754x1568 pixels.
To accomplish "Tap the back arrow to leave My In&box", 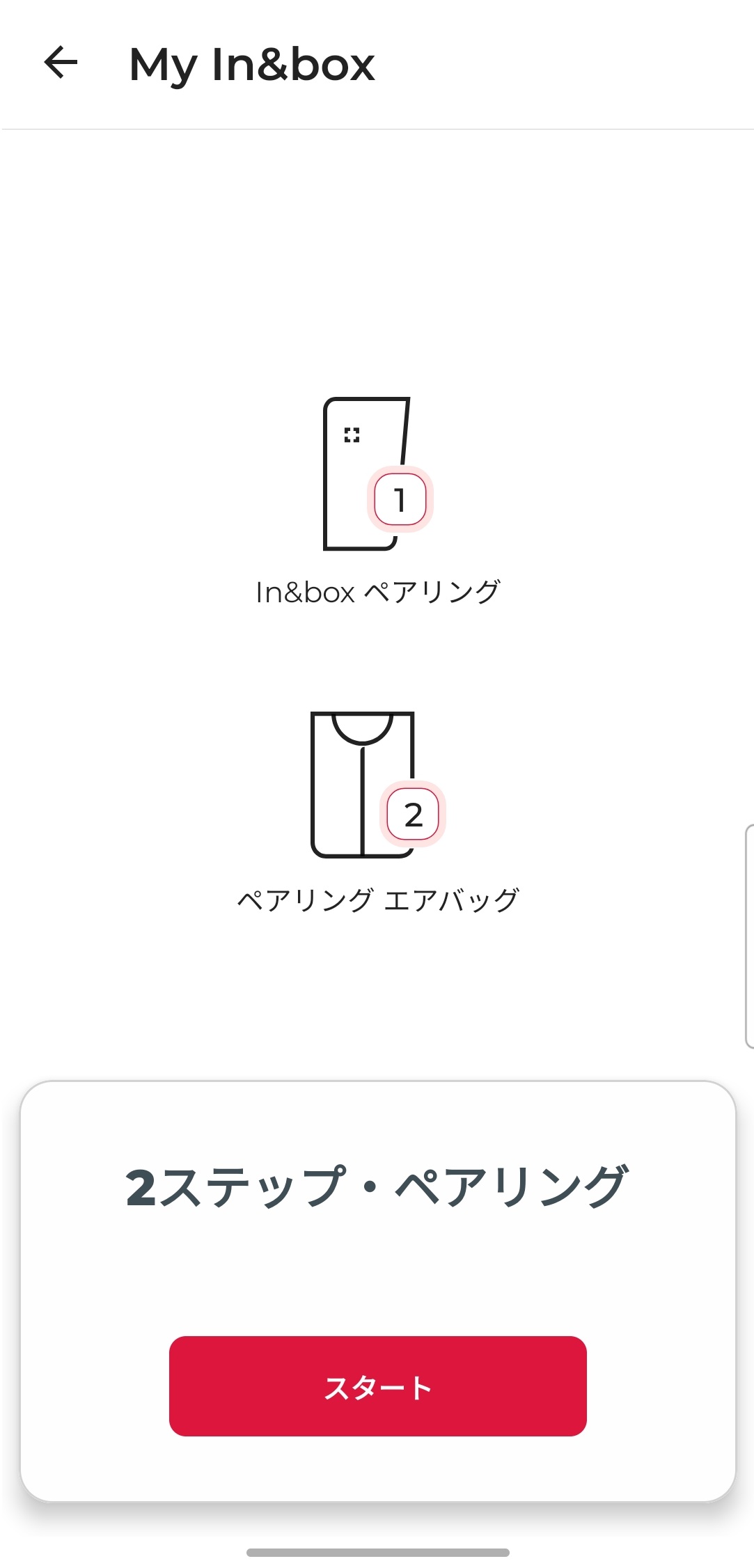I will click(x=60, y=63).
